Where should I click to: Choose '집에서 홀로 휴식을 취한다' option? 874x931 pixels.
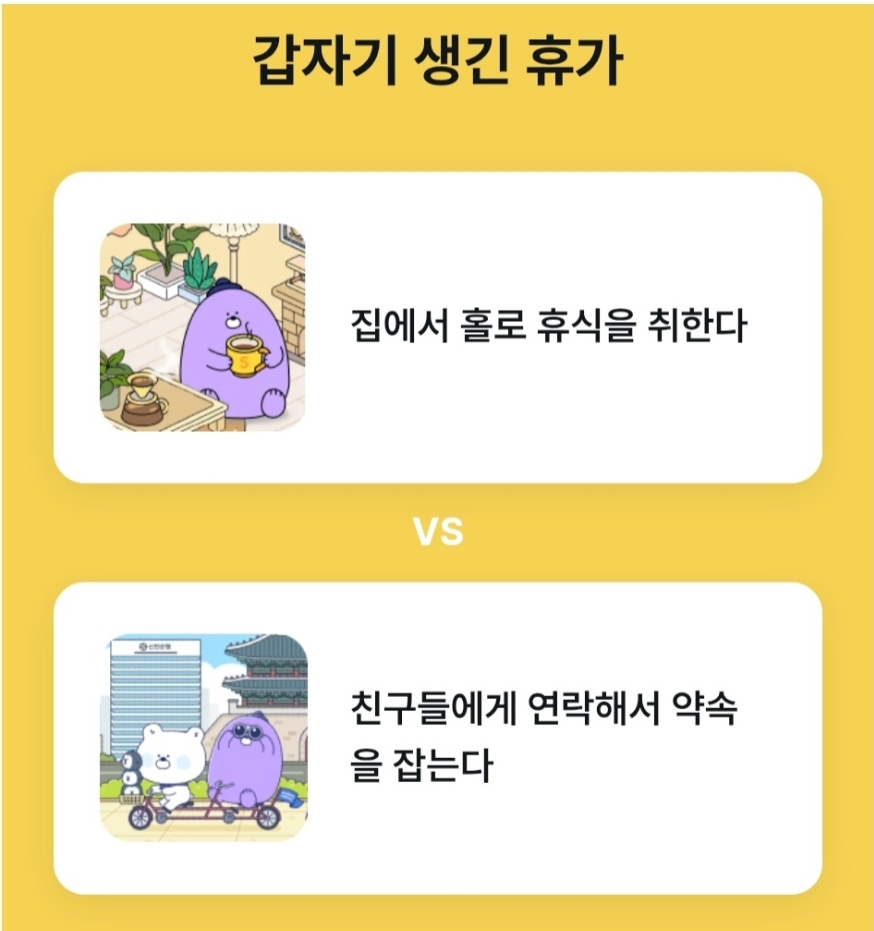tap(437, 327)
